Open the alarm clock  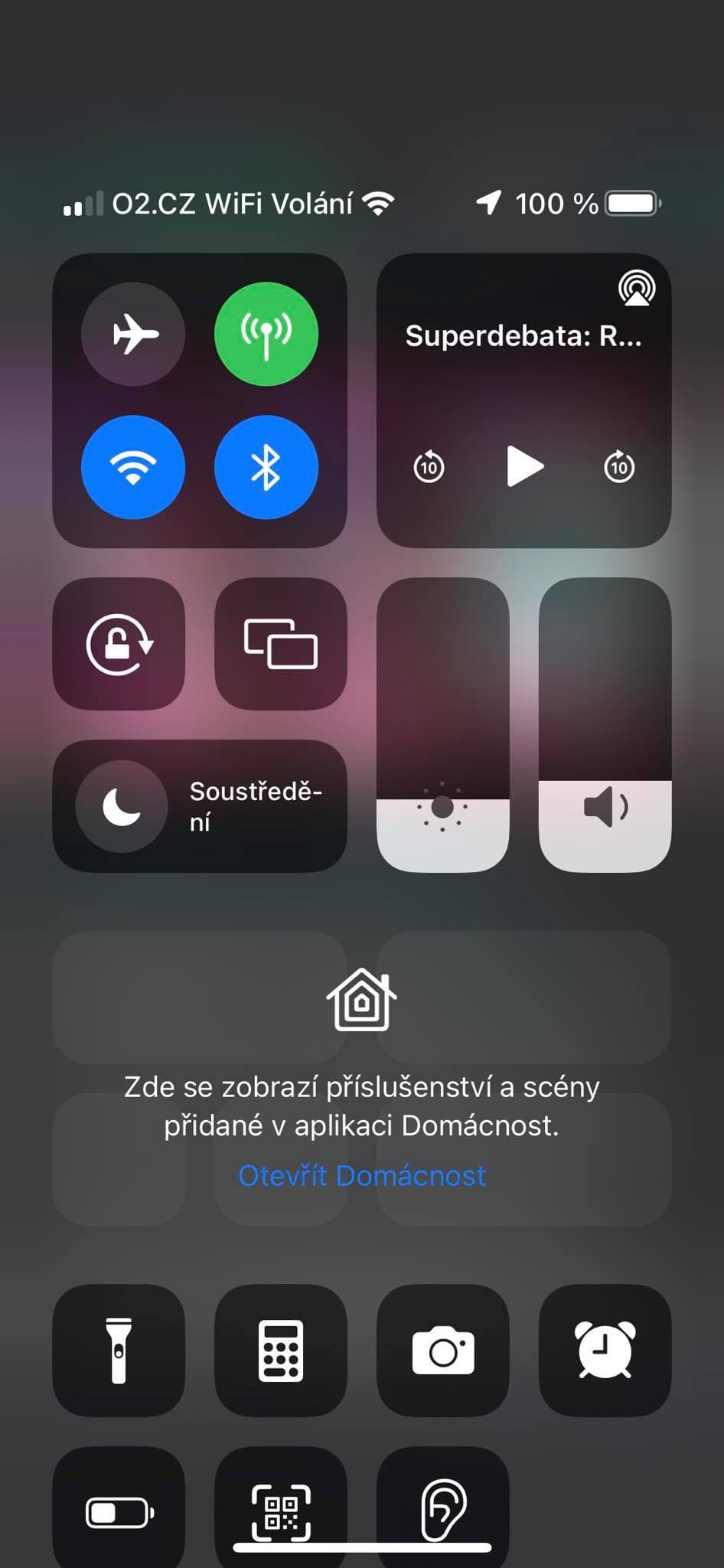click(x=605, y=1351)
